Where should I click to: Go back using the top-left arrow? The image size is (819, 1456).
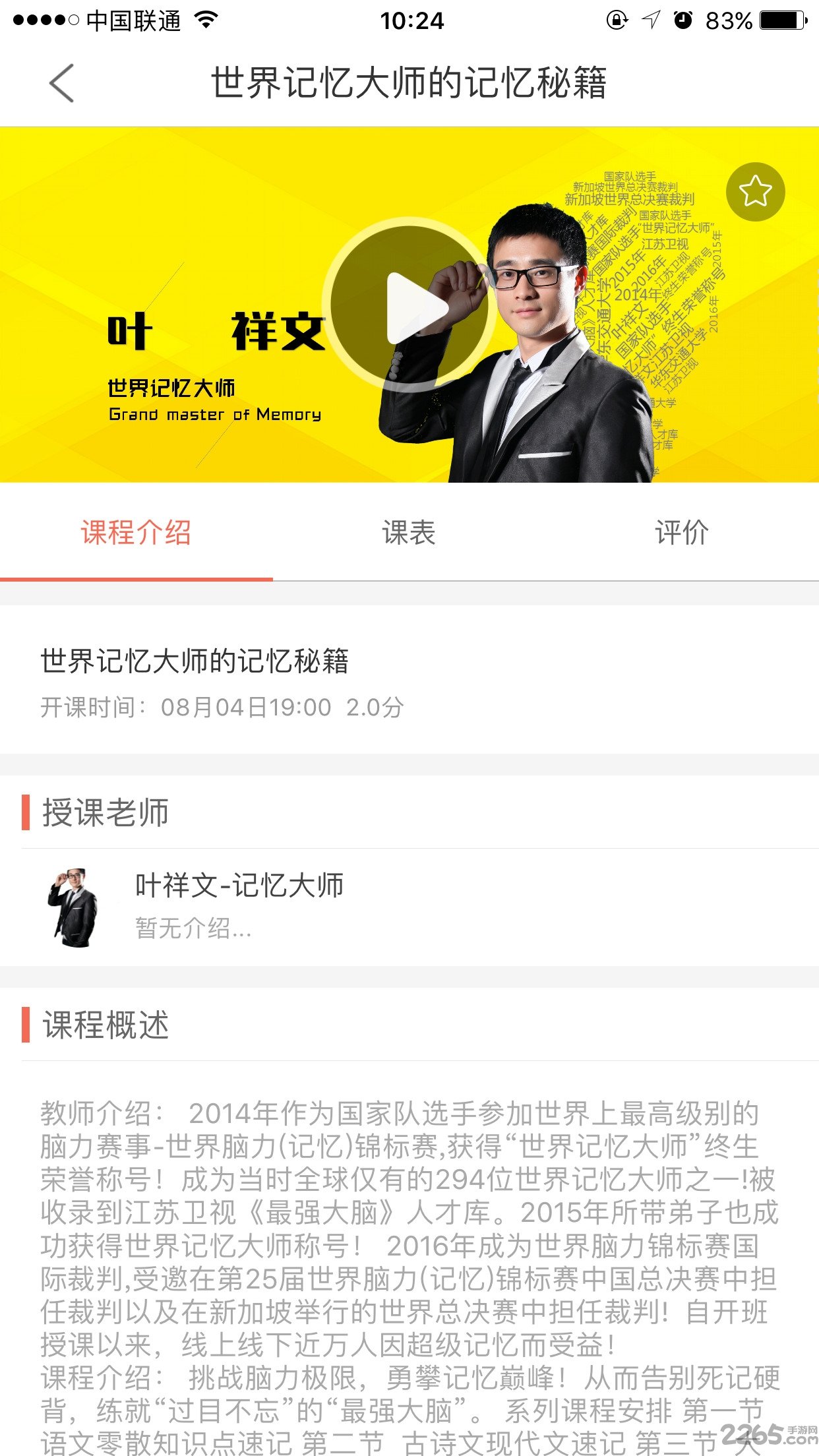[61, 84]
